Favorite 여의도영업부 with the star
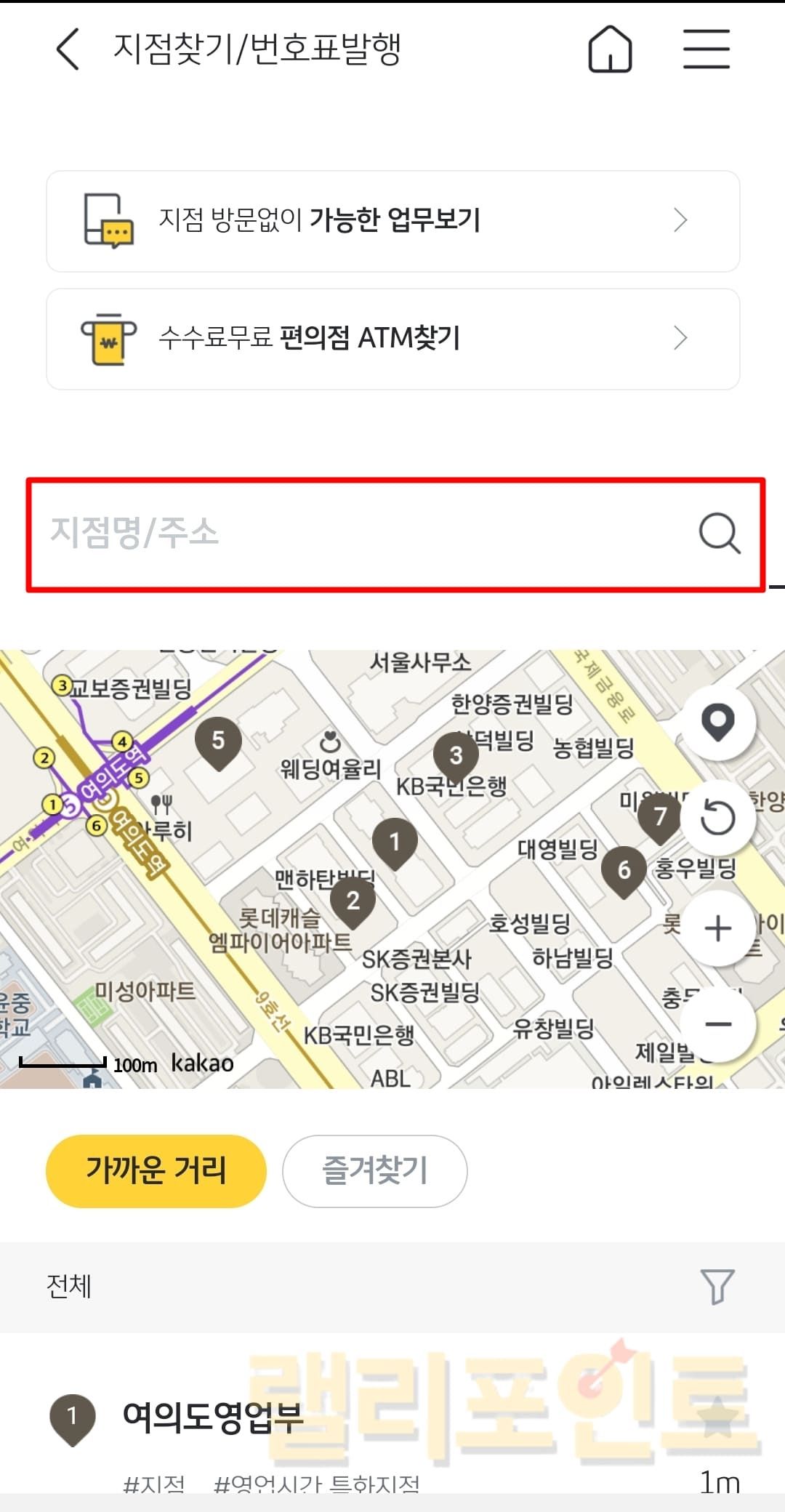This screenshot has width=785, height=1512. (x=717, y=1417)
